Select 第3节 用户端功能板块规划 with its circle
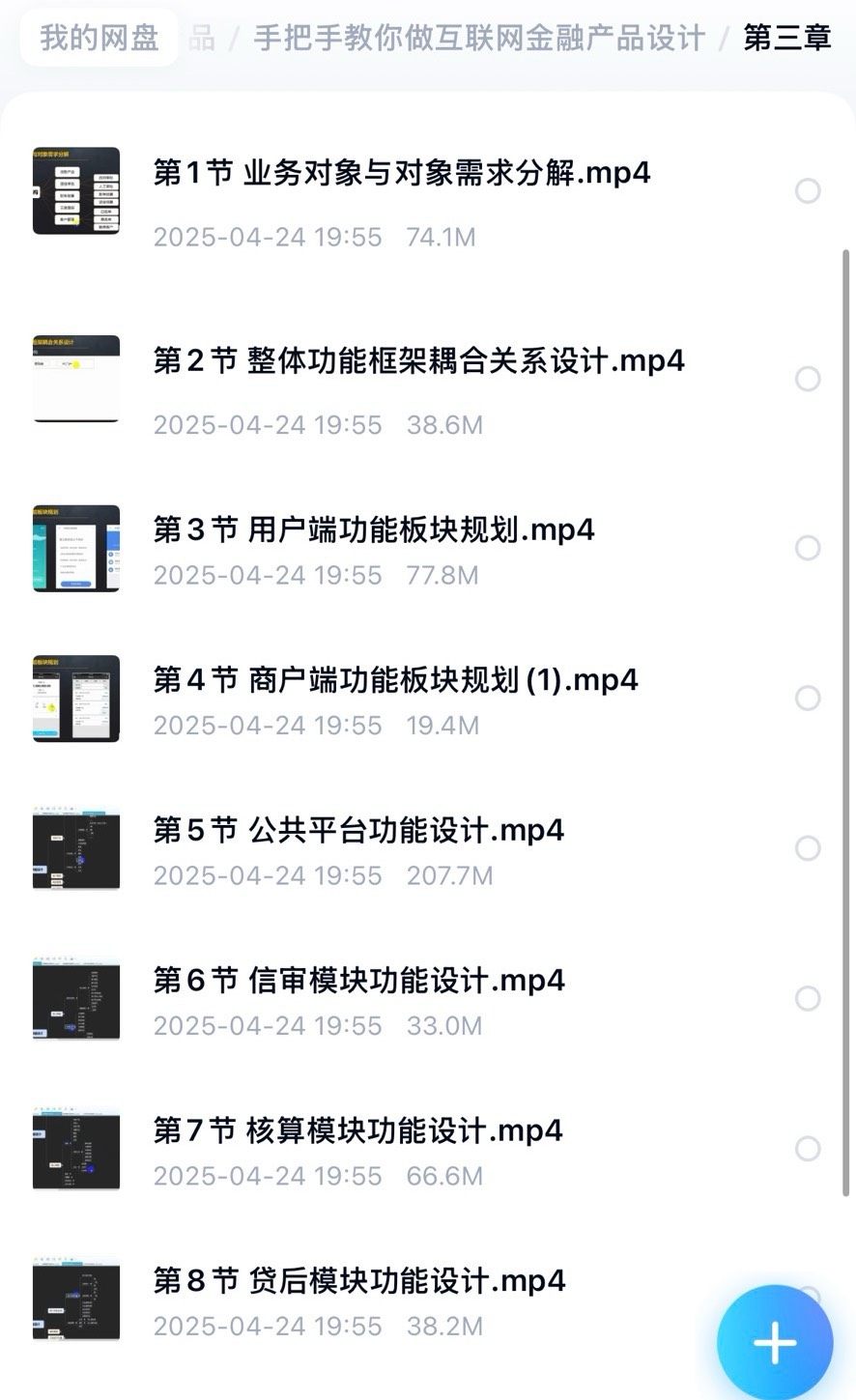Screen dimensions: 856x1400 pos(808,548)
